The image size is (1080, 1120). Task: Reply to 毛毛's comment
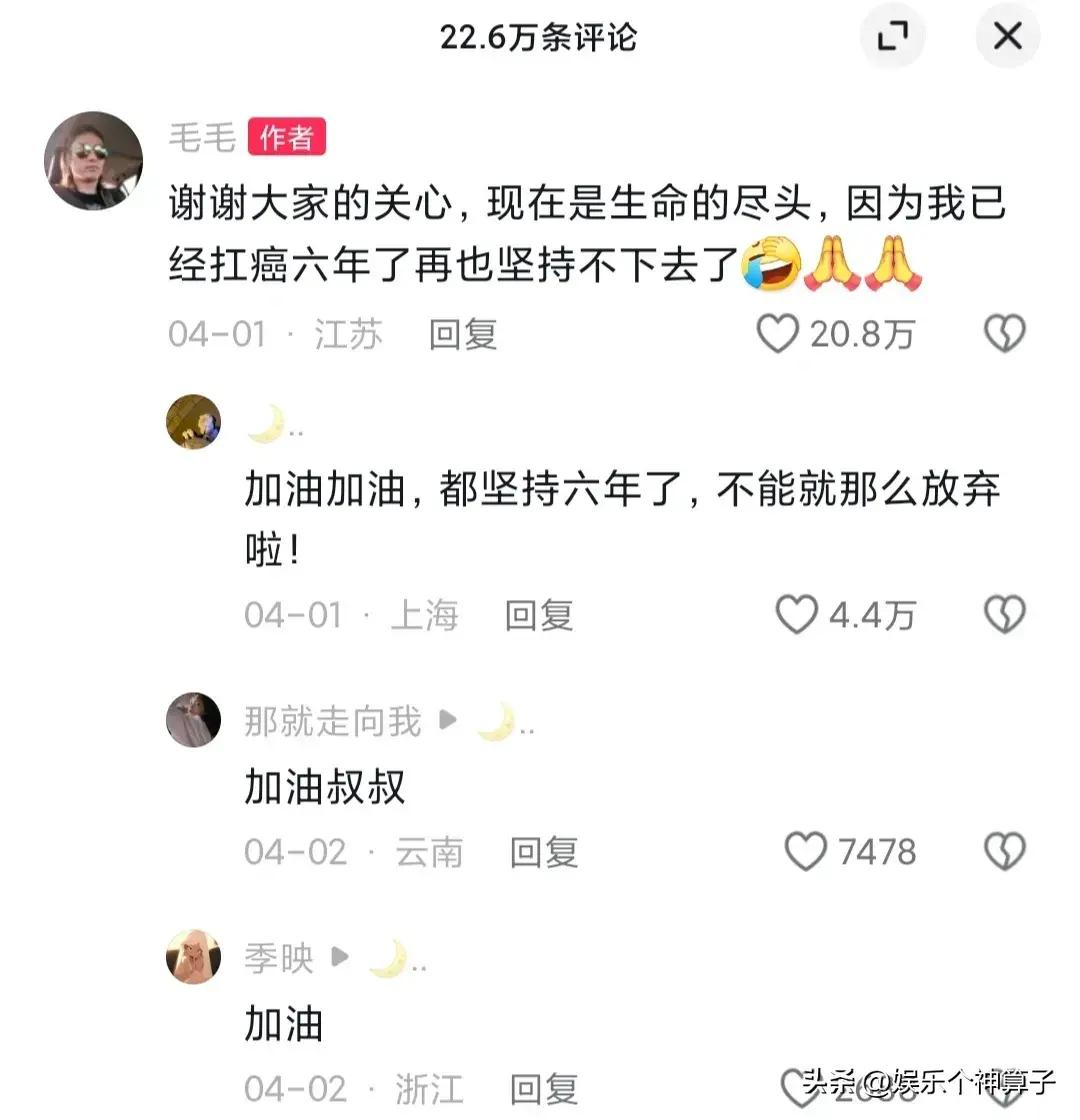[463, 334]
